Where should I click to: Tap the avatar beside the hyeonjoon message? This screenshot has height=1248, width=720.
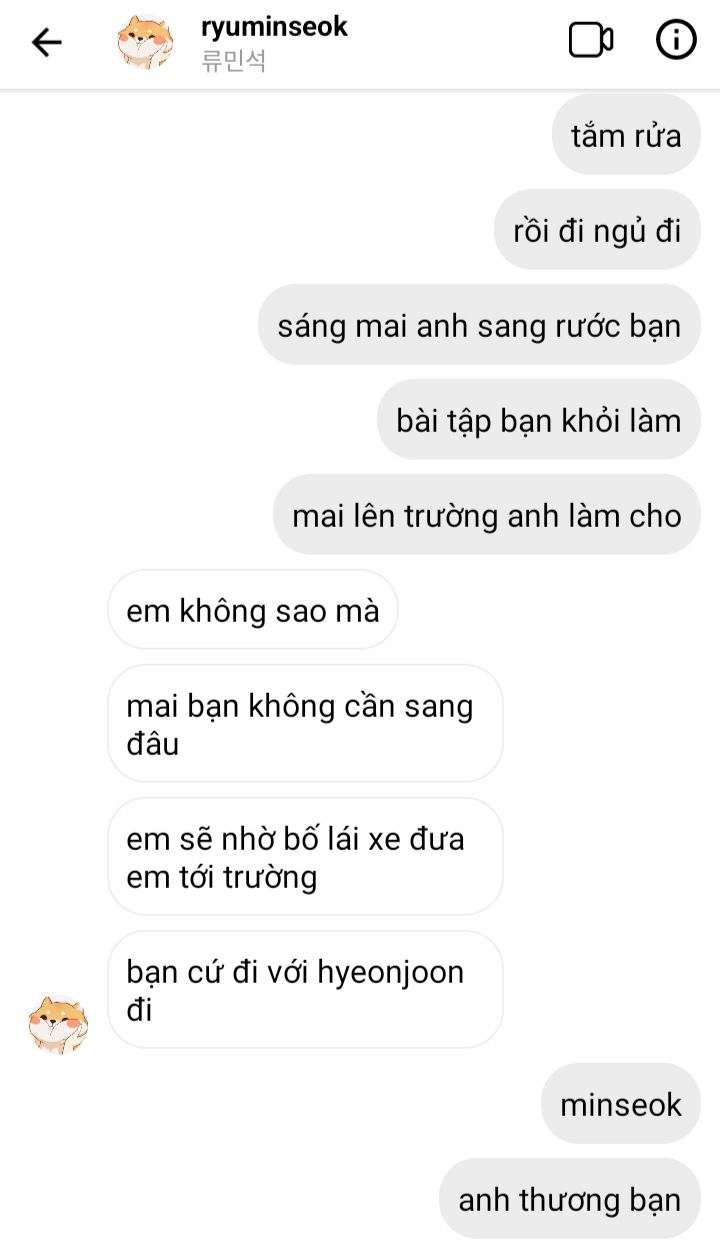[58, 1024]
